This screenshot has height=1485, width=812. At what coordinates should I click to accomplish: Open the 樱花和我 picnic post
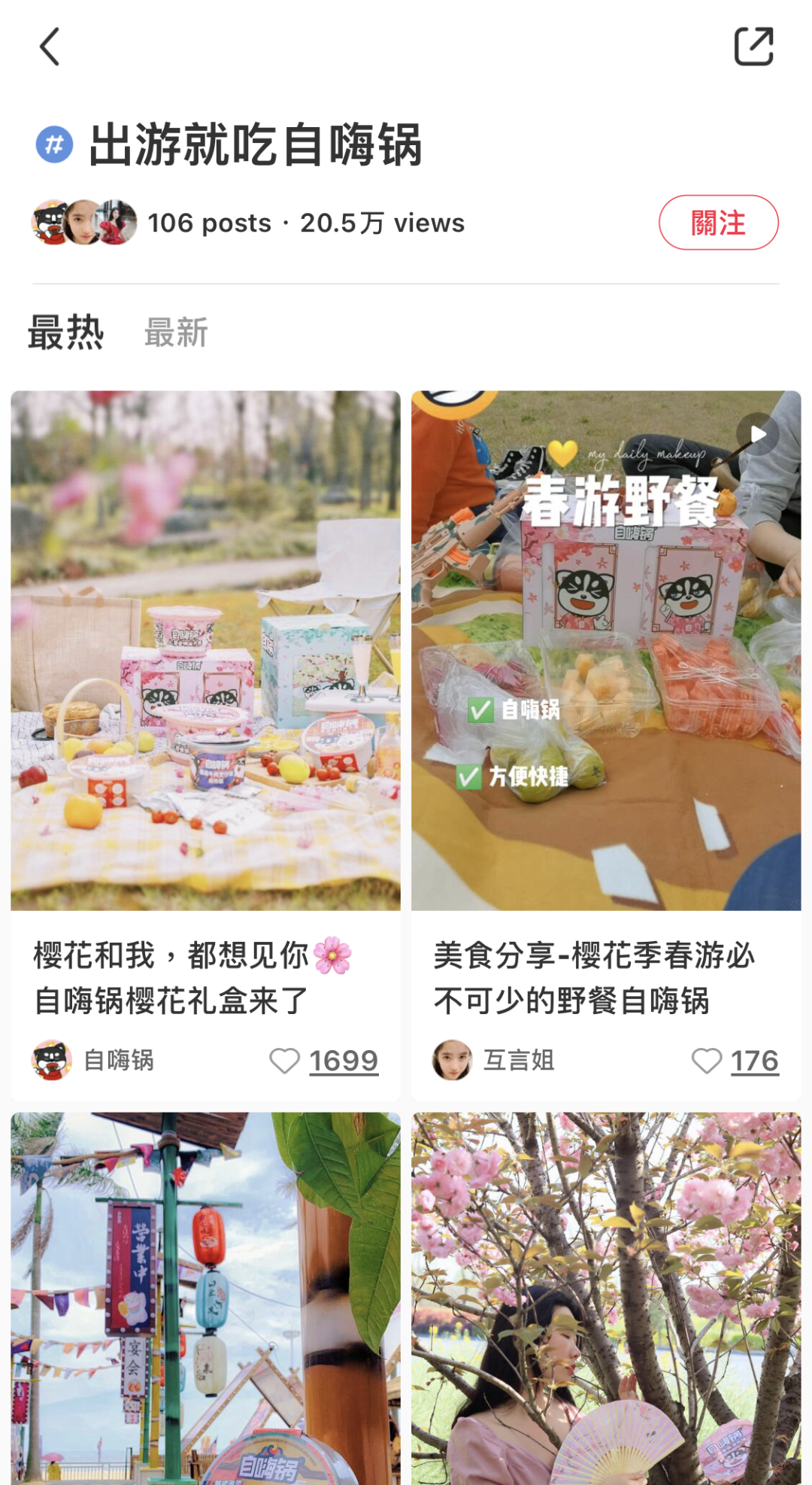point(205,651)
